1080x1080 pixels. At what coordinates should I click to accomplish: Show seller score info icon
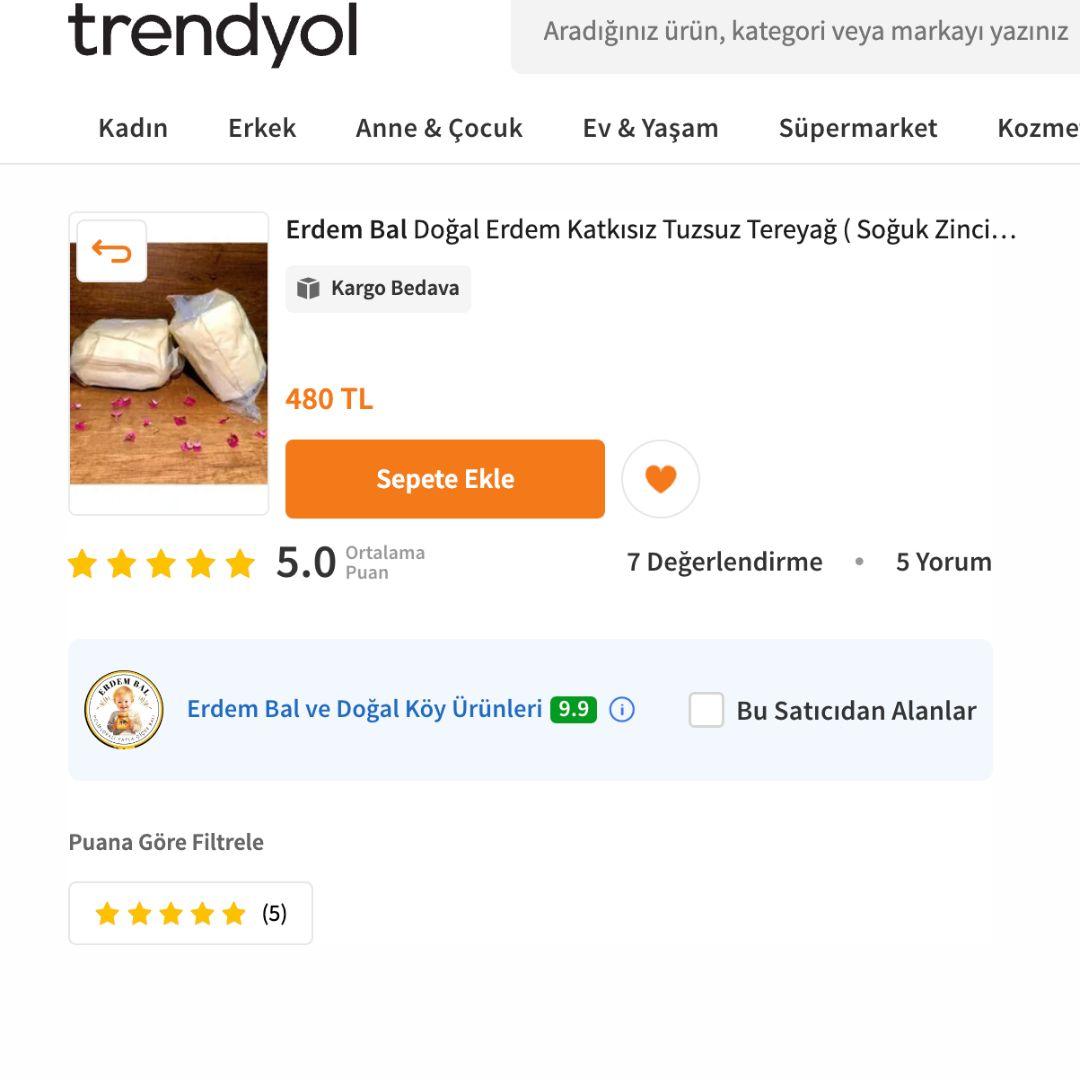[x=622, y=710]
